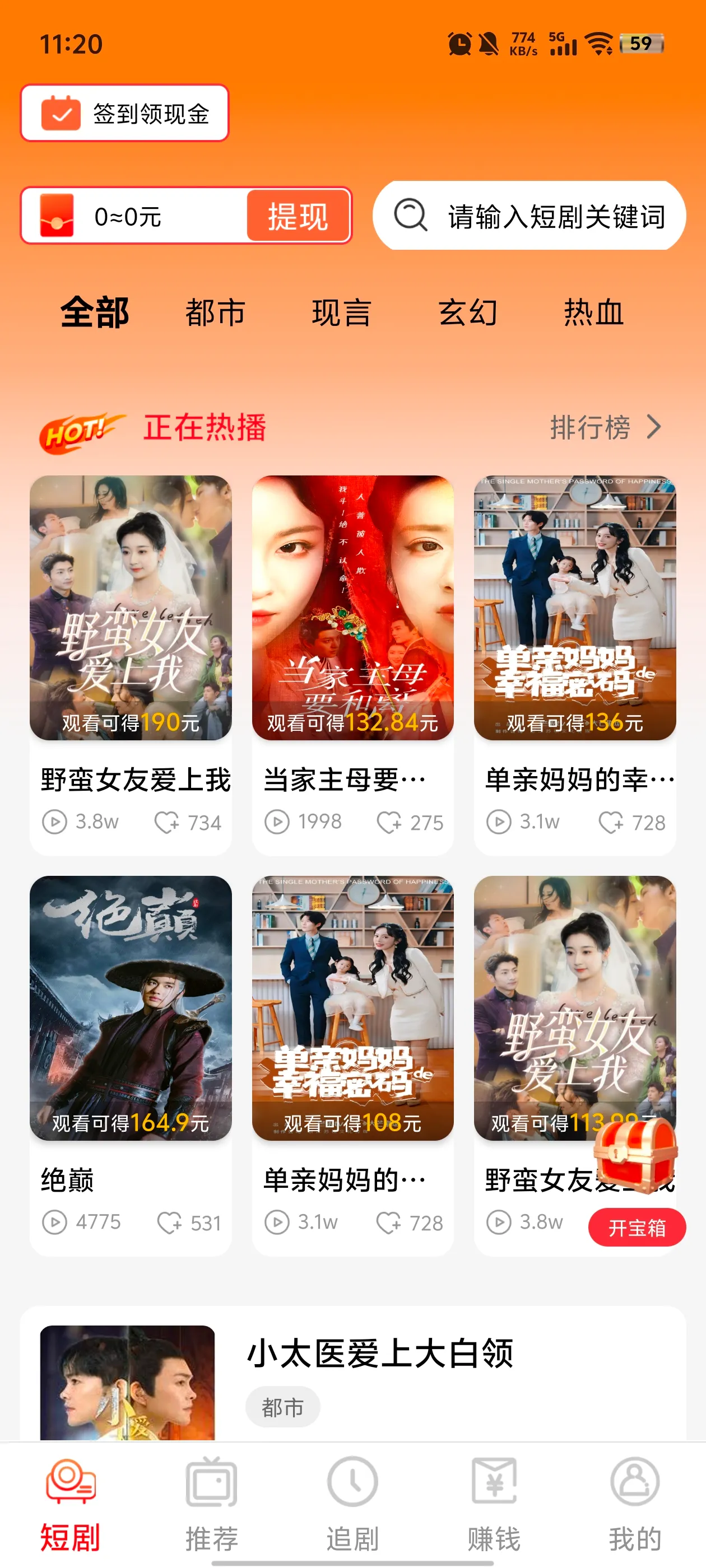Tap the 开宝箱 treasure chest button
Image resolution: width=706 pixels, height=1568 pixels.
click(637, 1228)
